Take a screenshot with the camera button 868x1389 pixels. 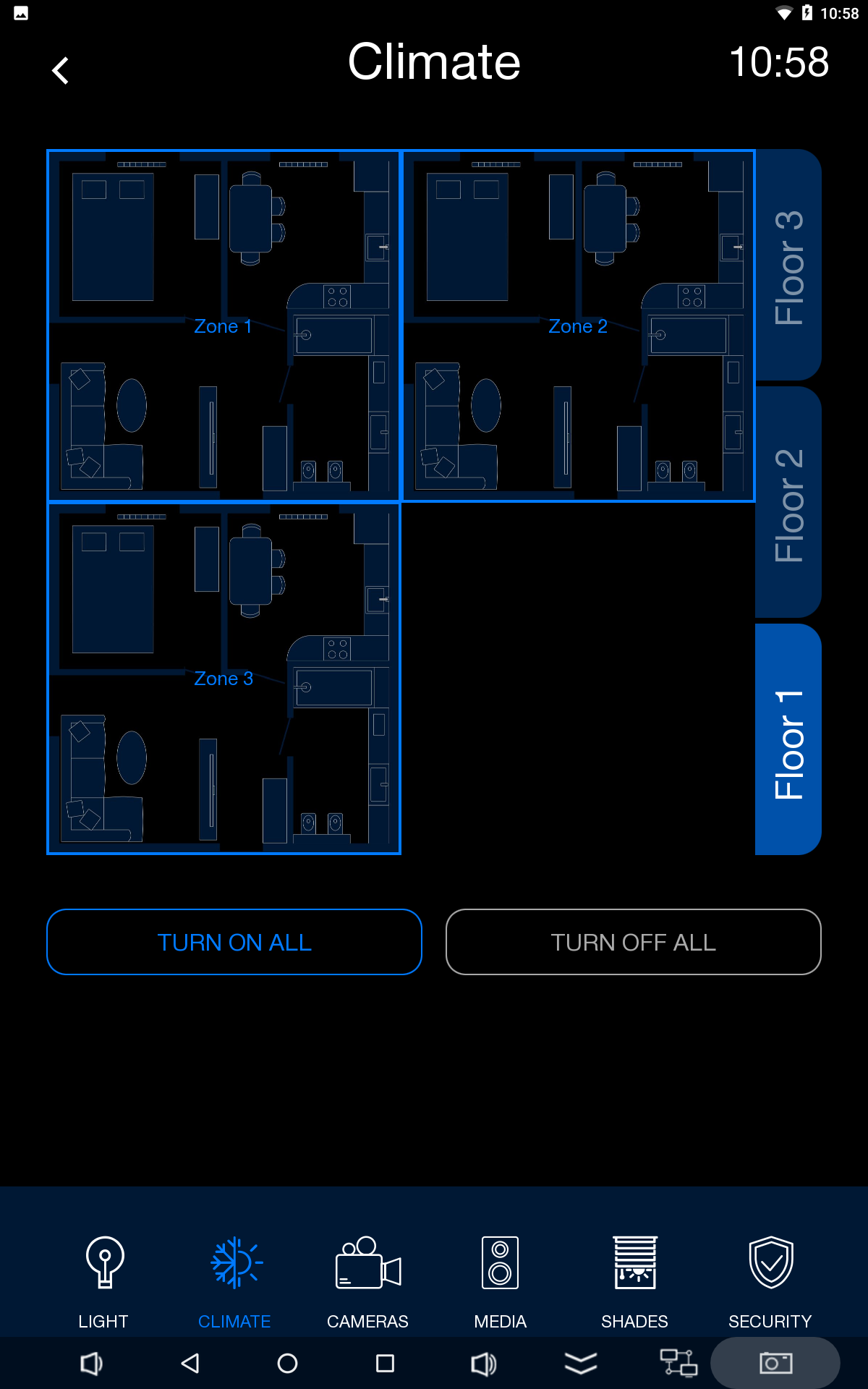pos(775,1364)
